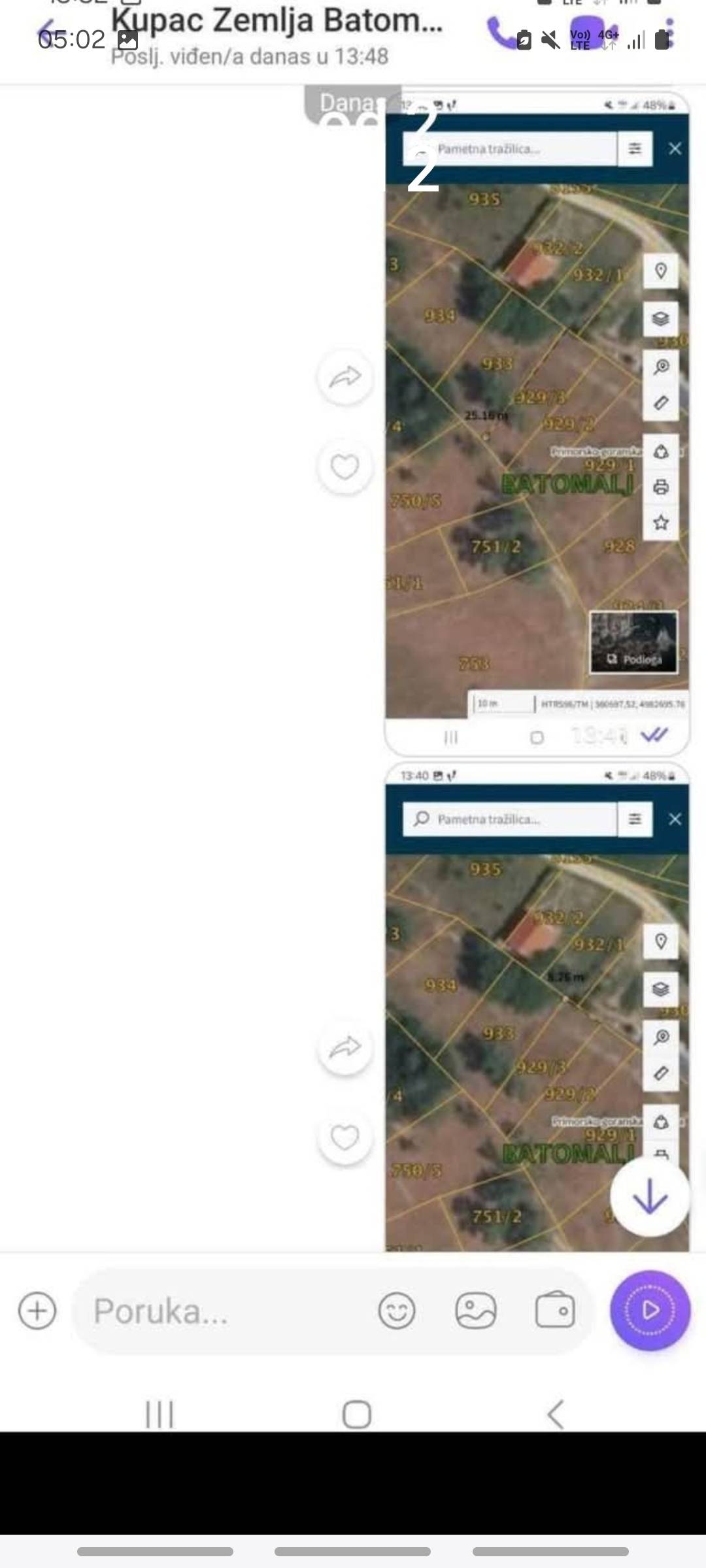Tap the system back navigation button

coord(555,1414)
